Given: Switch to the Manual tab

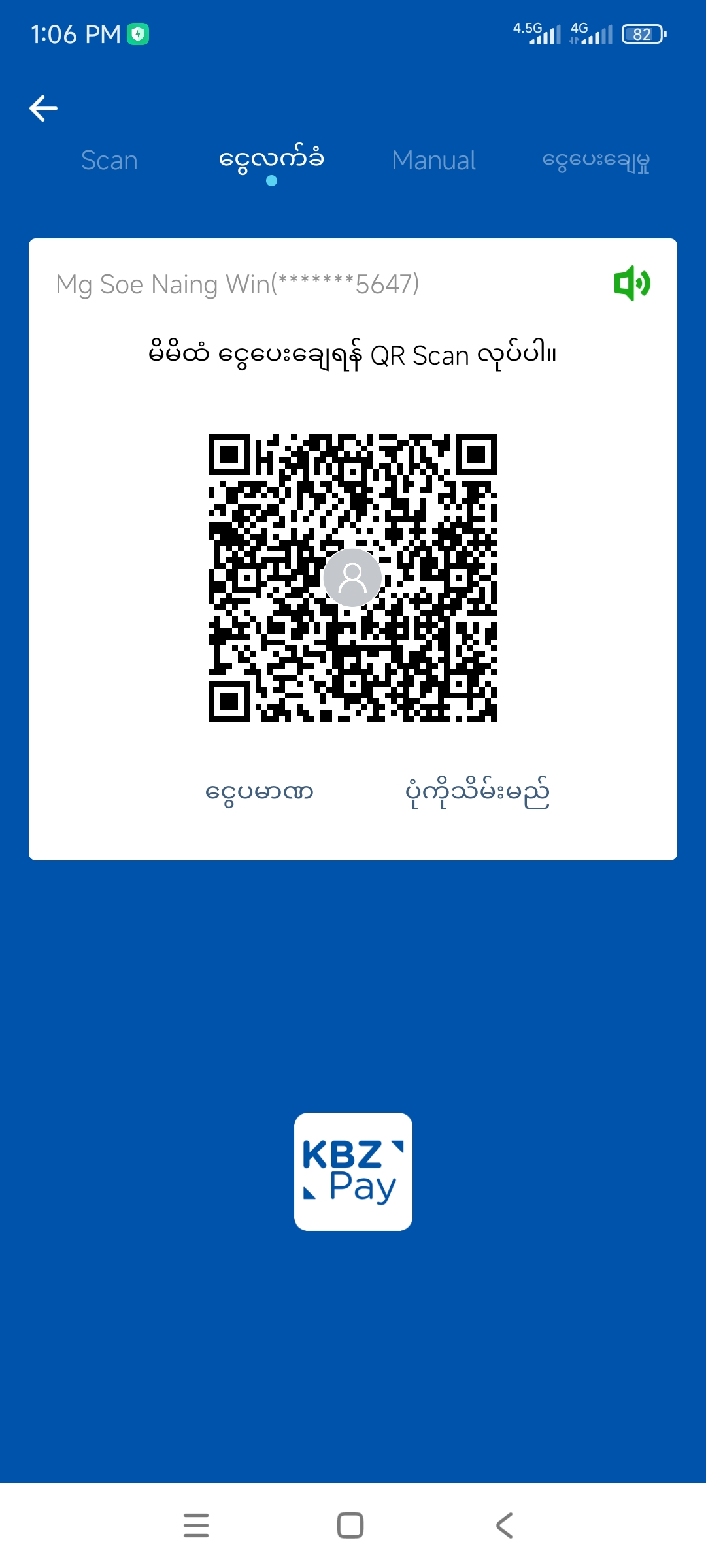Looking at the screenshot, I should (x=433, y=161).
